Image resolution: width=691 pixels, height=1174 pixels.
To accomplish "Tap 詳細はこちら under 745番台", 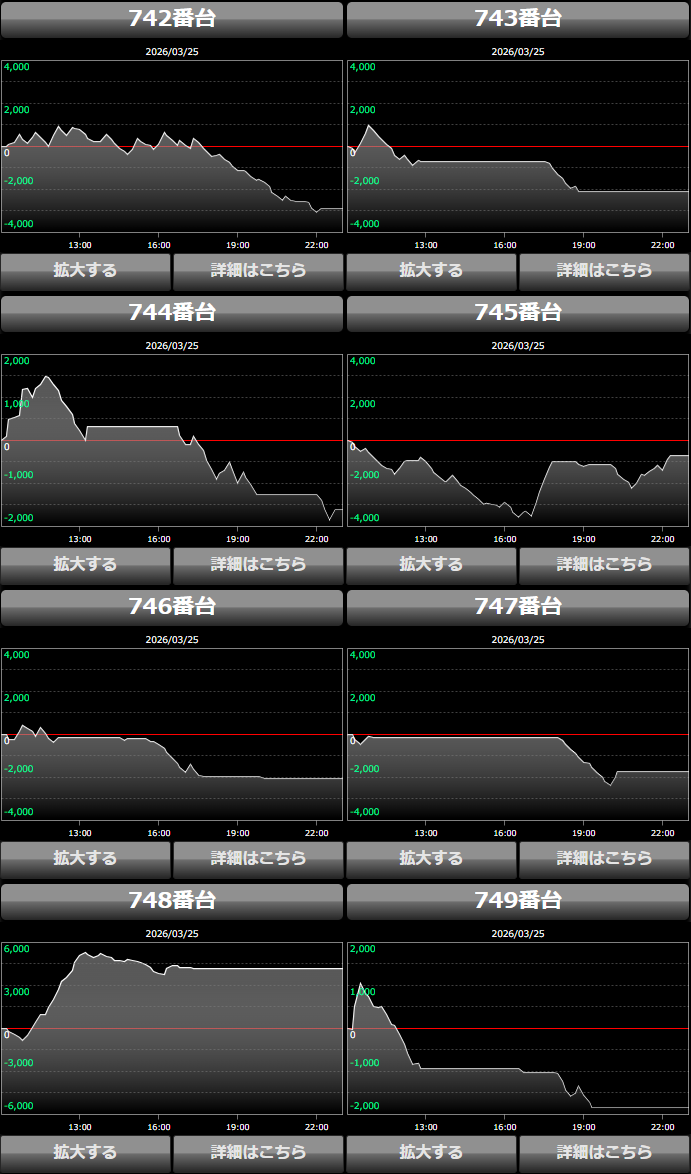I will tap(604, 565).
